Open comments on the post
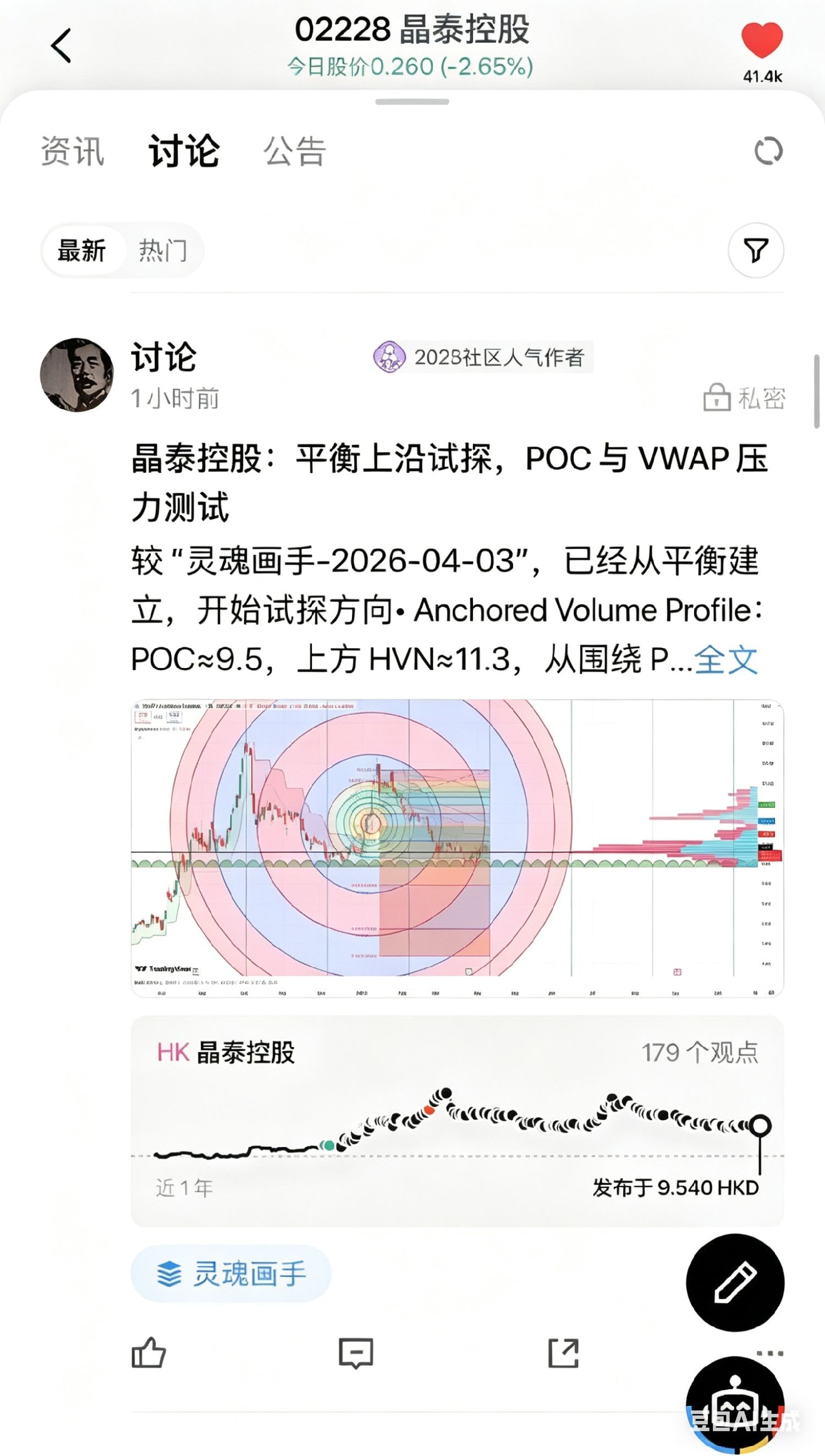The width and height of the screenshot is (825, 1456). click(x=356, y=1353)
